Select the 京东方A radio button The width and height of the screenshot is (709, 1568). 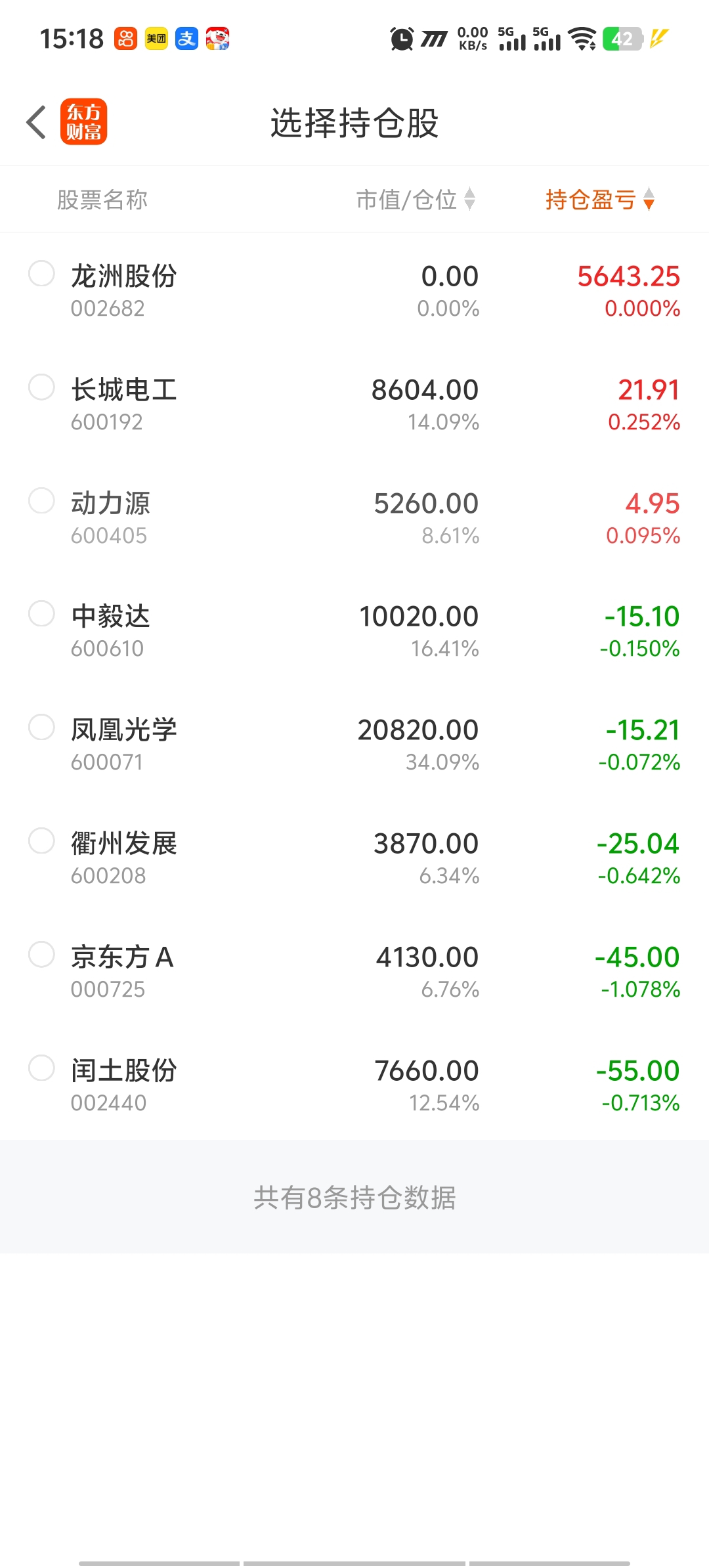[41, 955]
